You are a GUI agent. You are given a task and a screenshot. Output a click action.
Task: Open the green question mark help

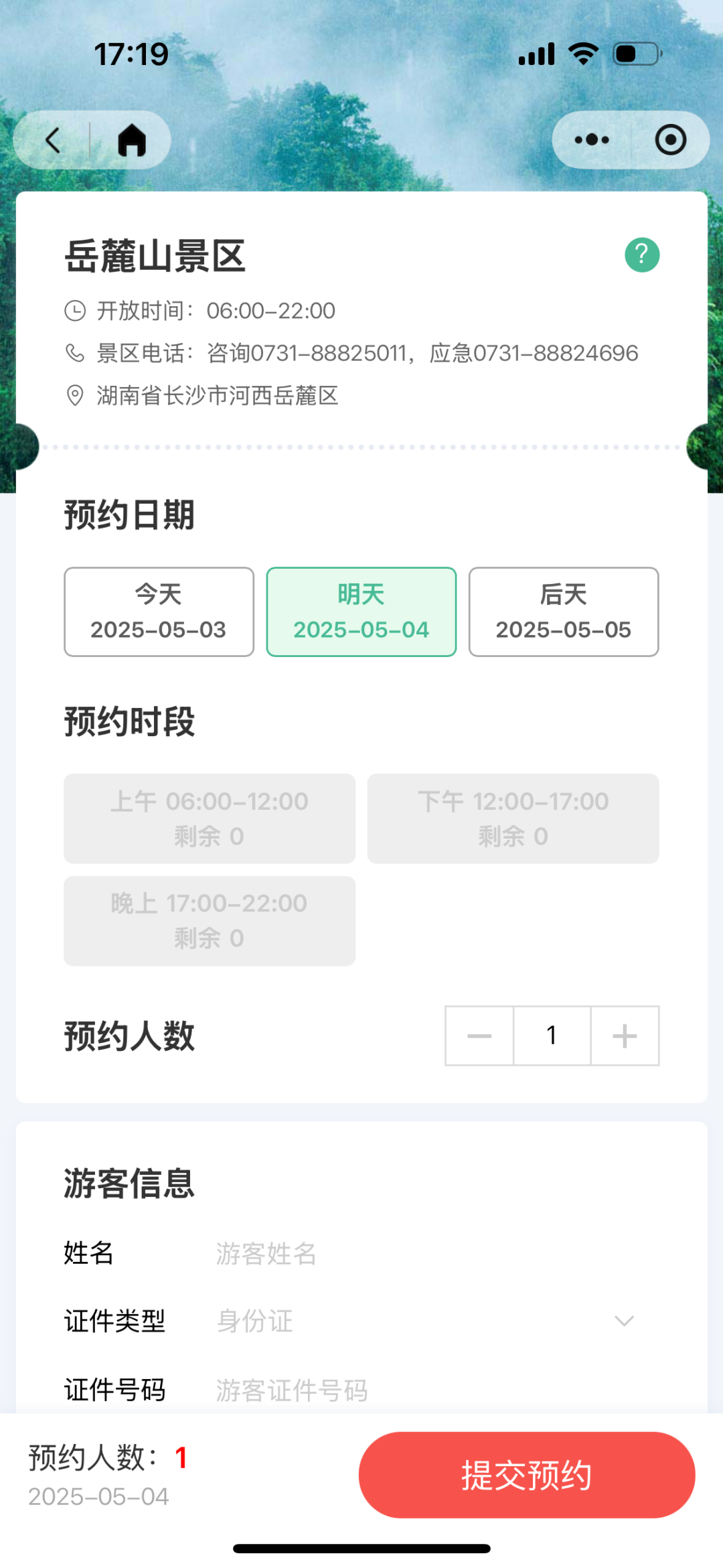click(x=642, y=255)
